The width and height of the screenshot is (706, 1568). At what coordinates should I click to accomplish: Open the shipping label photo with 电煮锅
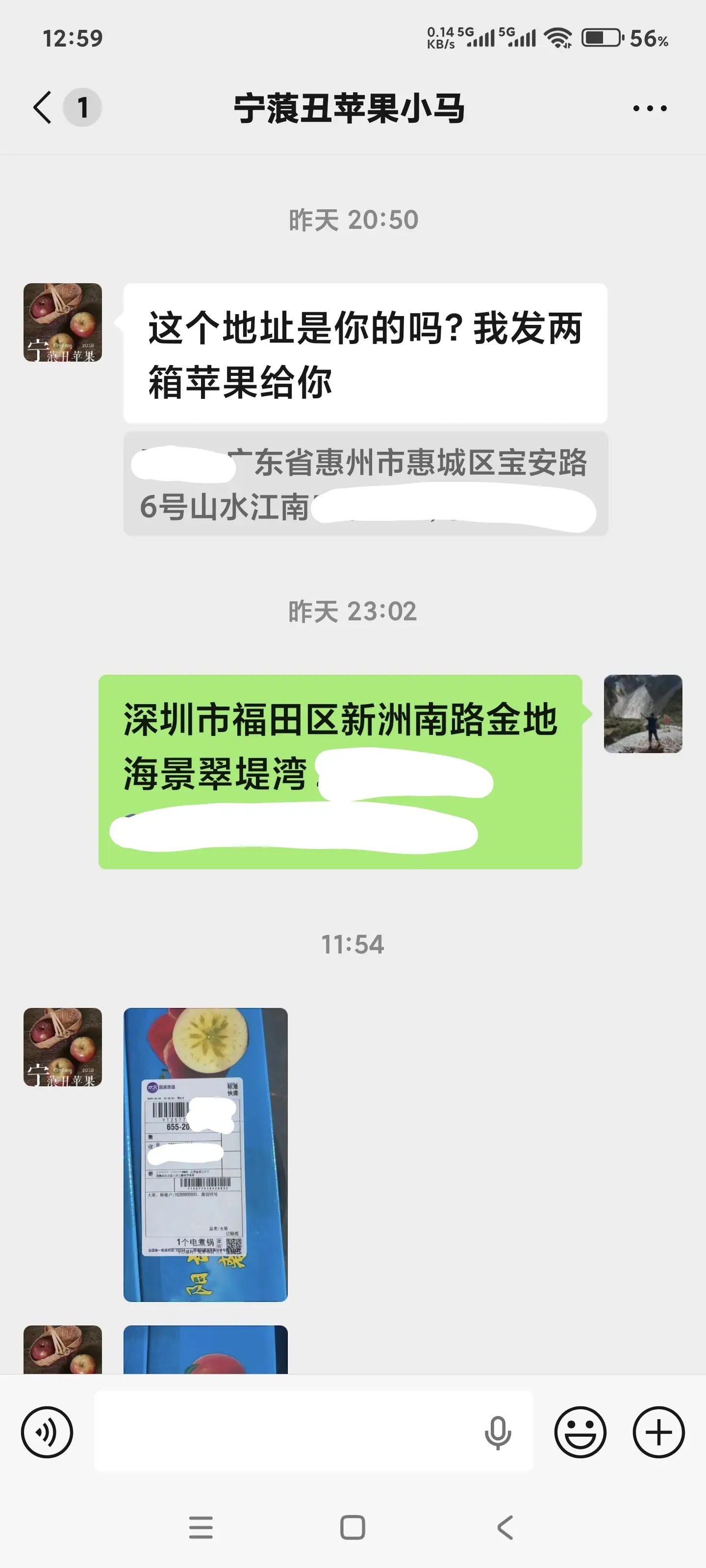coord(205,1154)
